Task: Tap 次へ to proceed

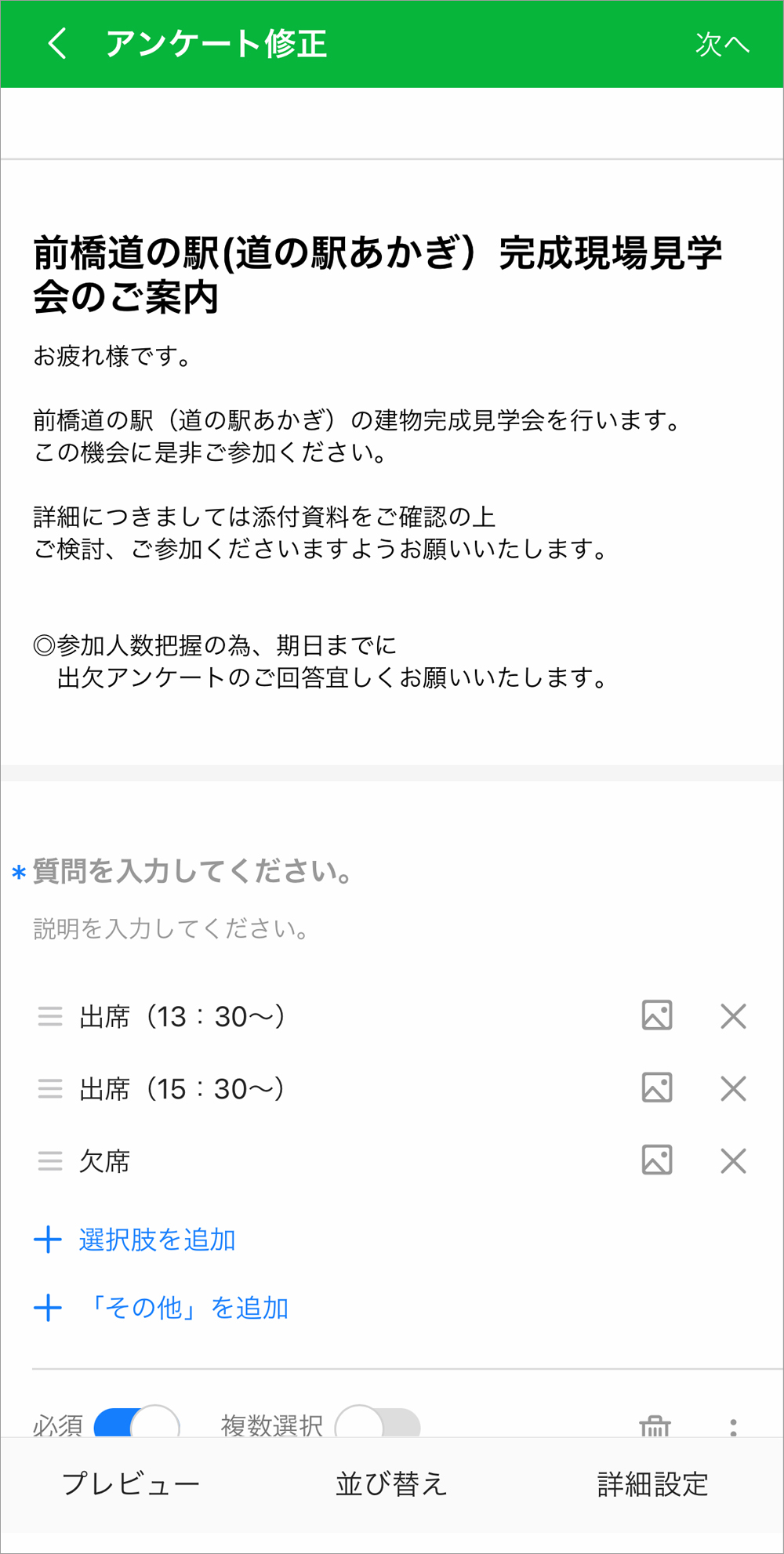Action: (721, 44)
